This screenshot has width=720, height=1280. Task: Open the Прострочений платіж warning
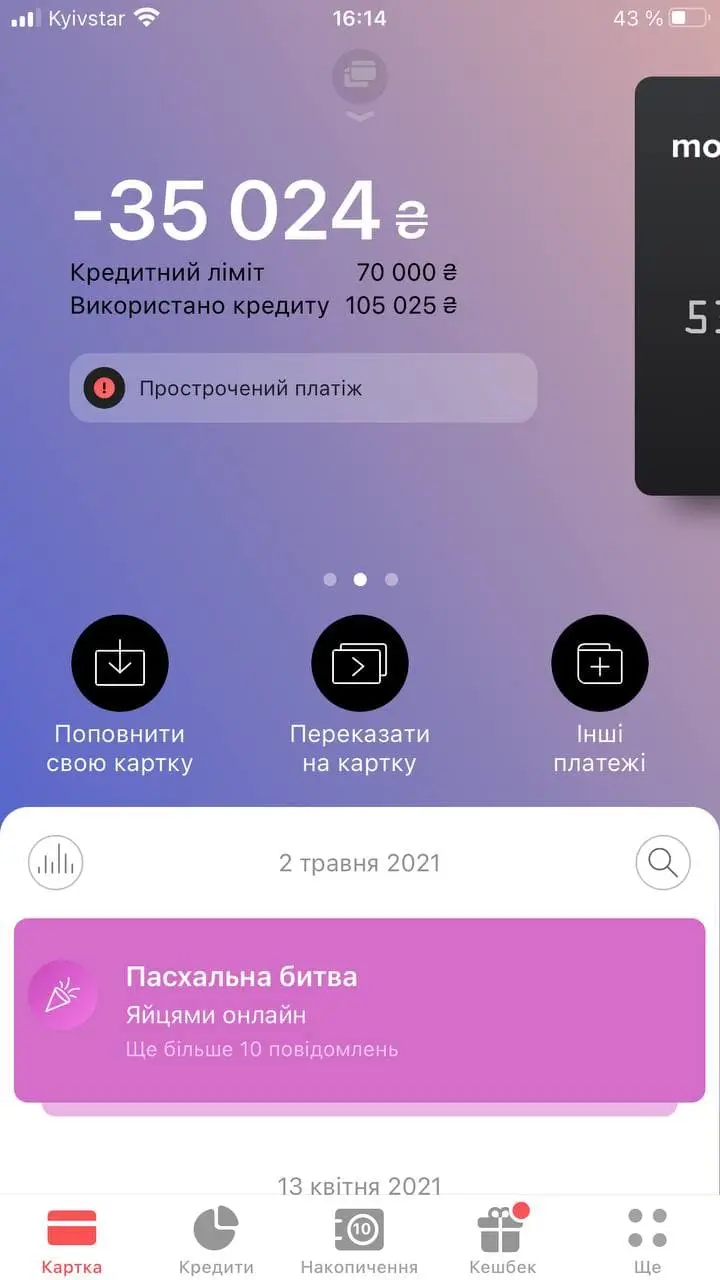303,388
